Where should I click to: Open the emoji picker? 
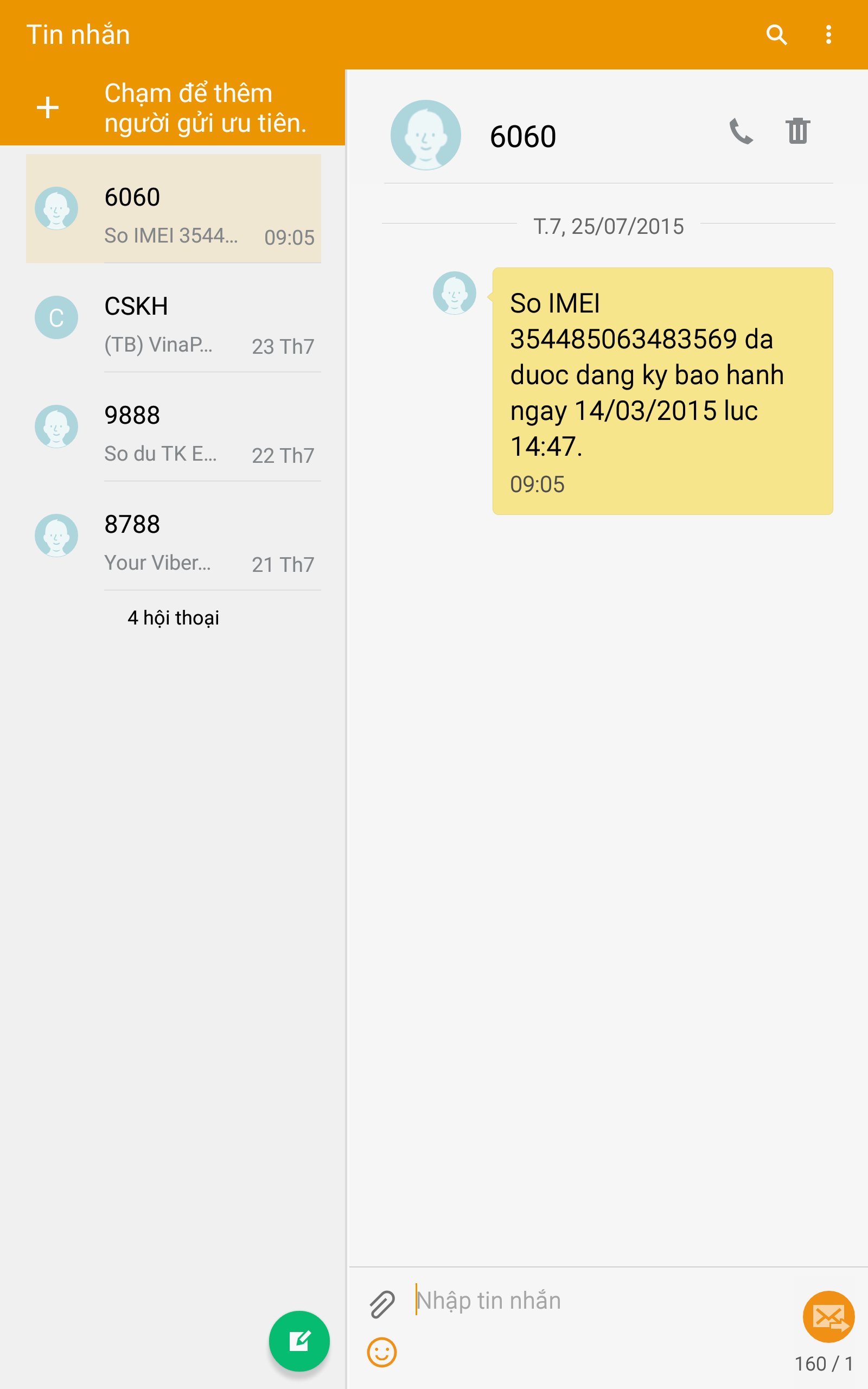tap(382, 1352)
